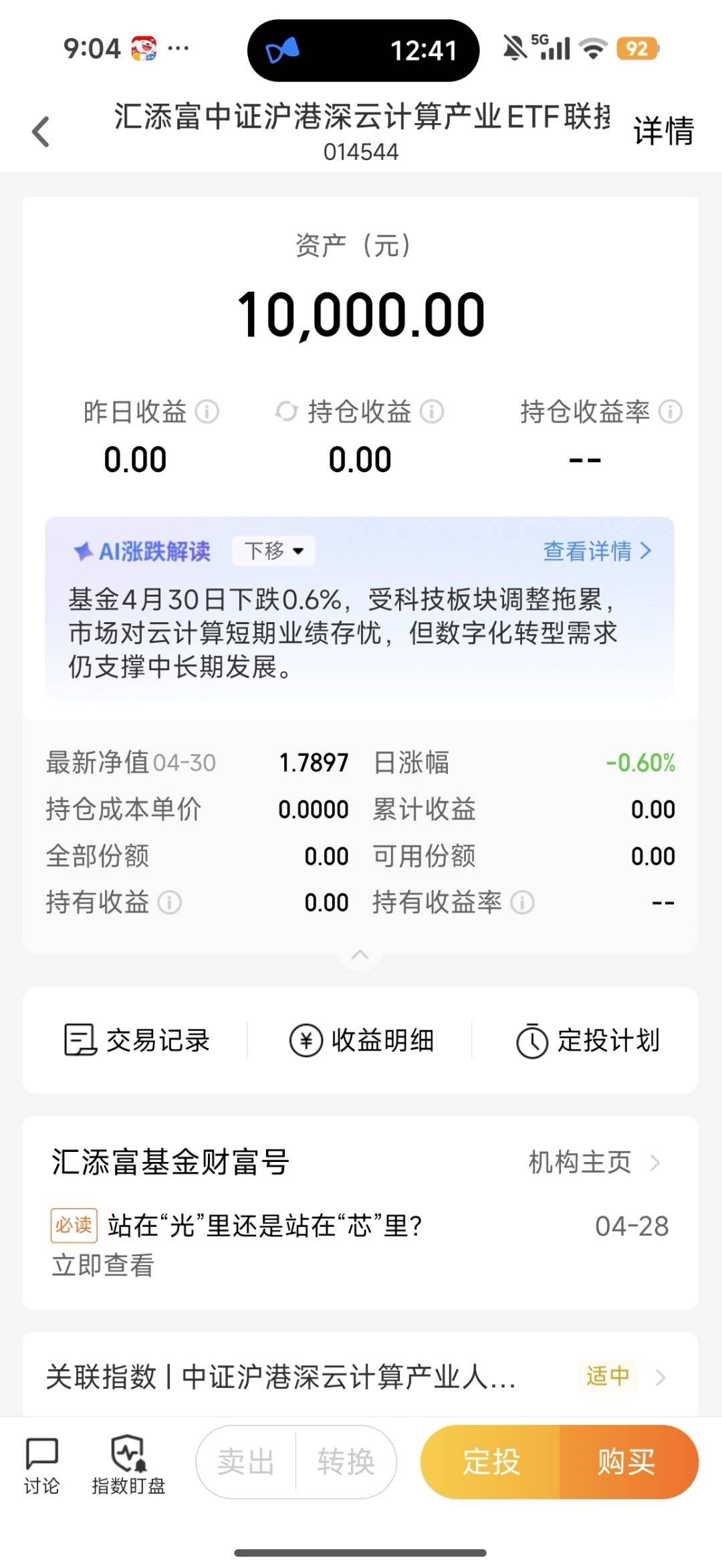Open 详情 fund details

[x=663, y=131]
